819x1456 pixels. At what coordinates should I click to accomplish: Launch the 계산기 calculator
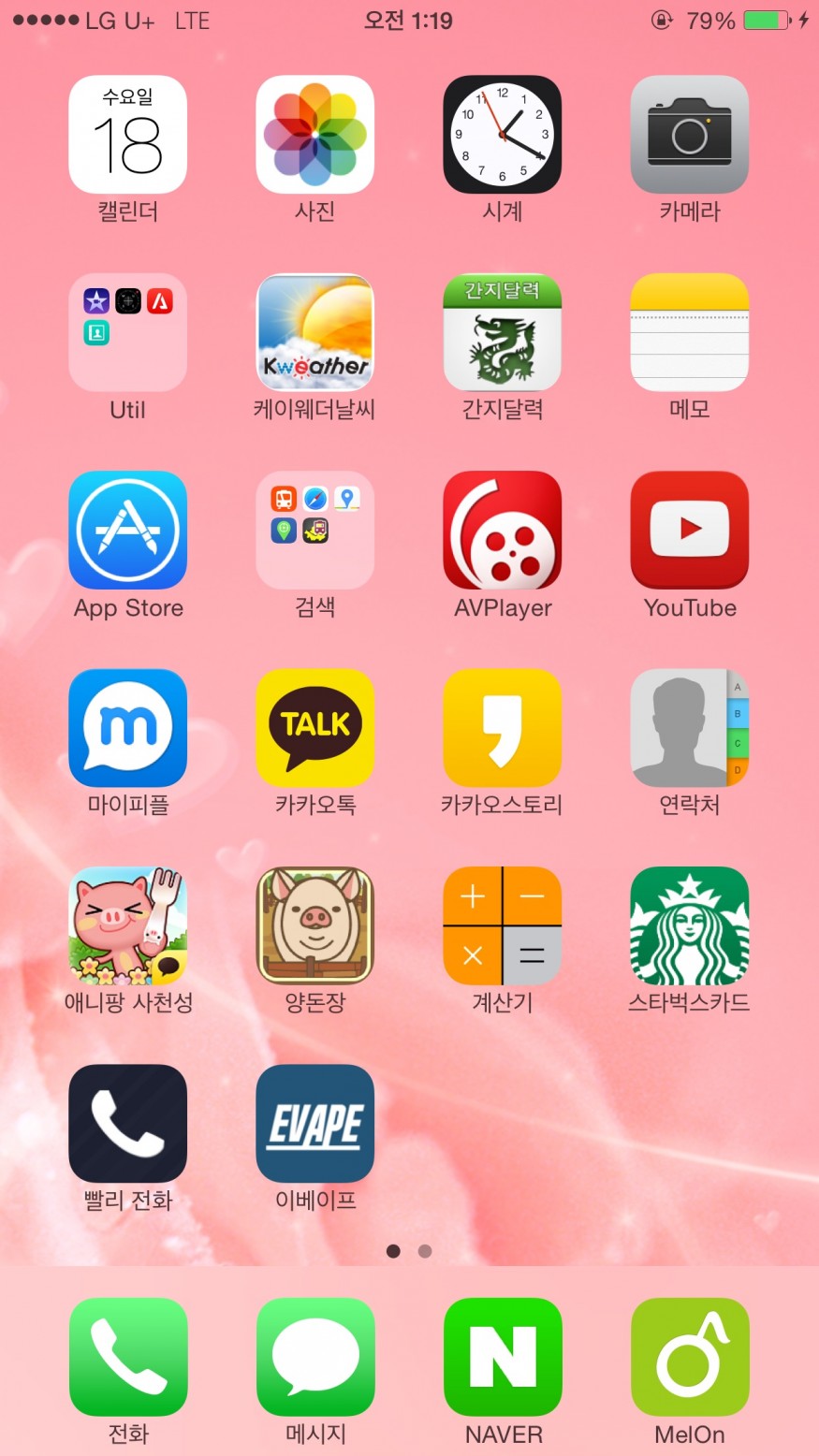coord(502,925)
